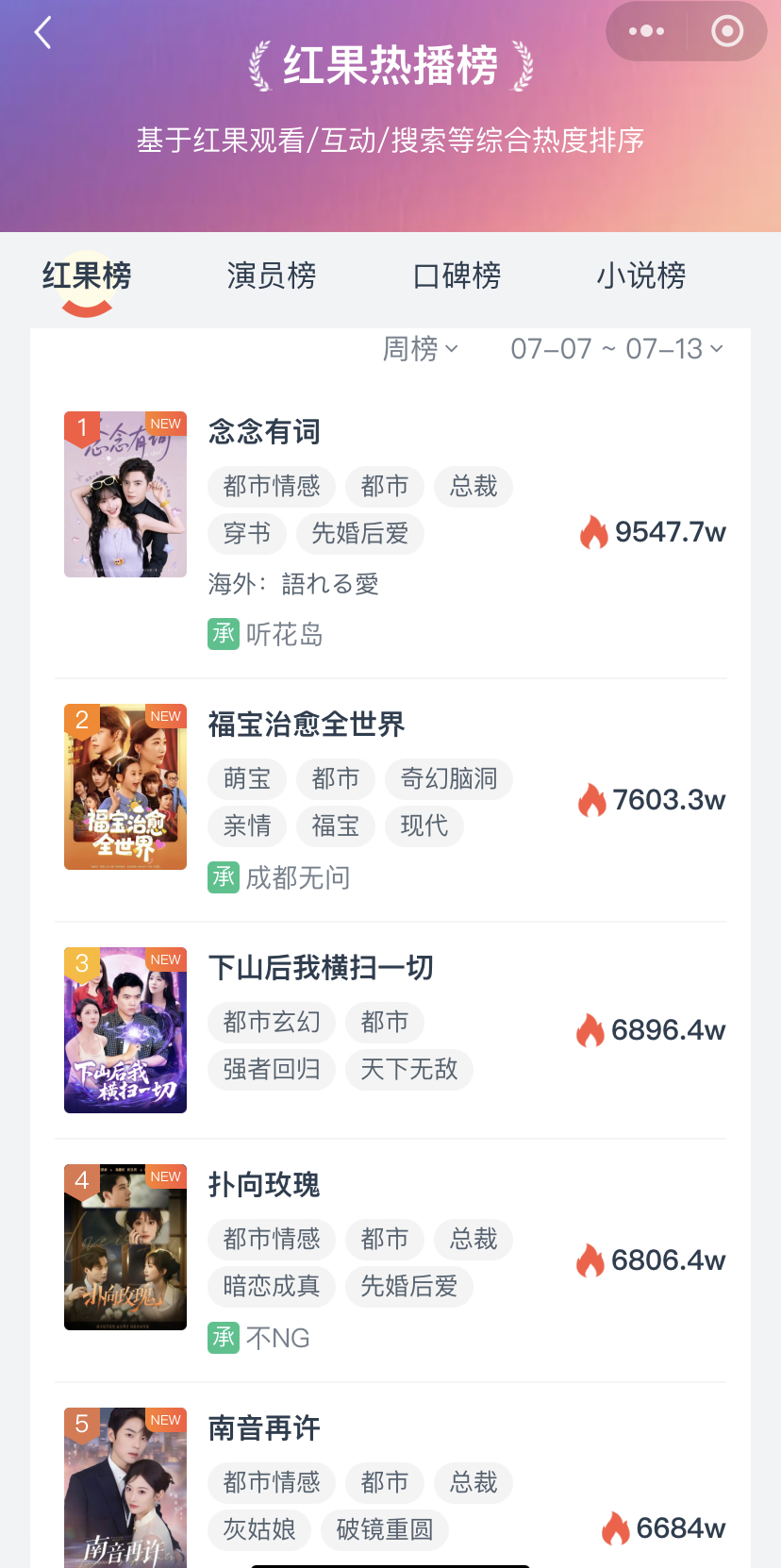Tap the flame icon beside 福宝治愈全世界's heat value

pyautogui.click(x=593, y=799)
